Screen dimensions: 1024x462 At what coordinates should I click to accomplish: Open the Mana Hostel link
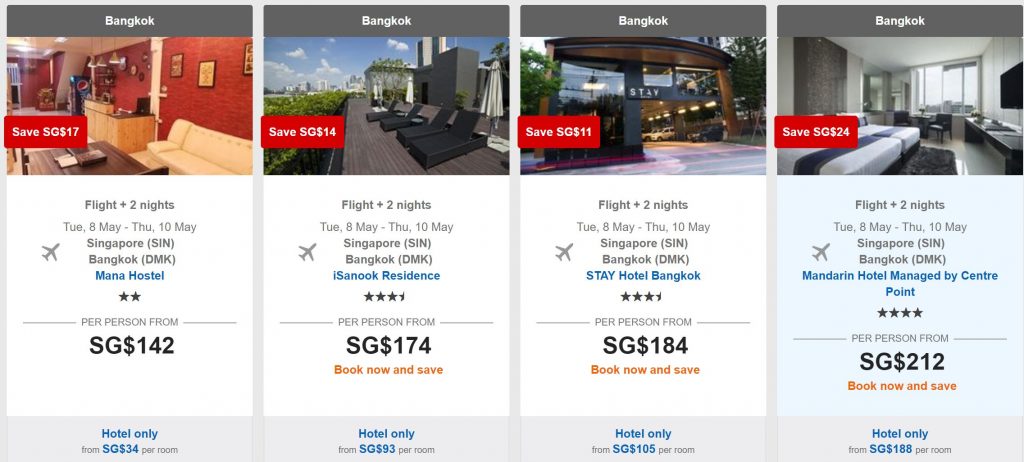[130, 276]
